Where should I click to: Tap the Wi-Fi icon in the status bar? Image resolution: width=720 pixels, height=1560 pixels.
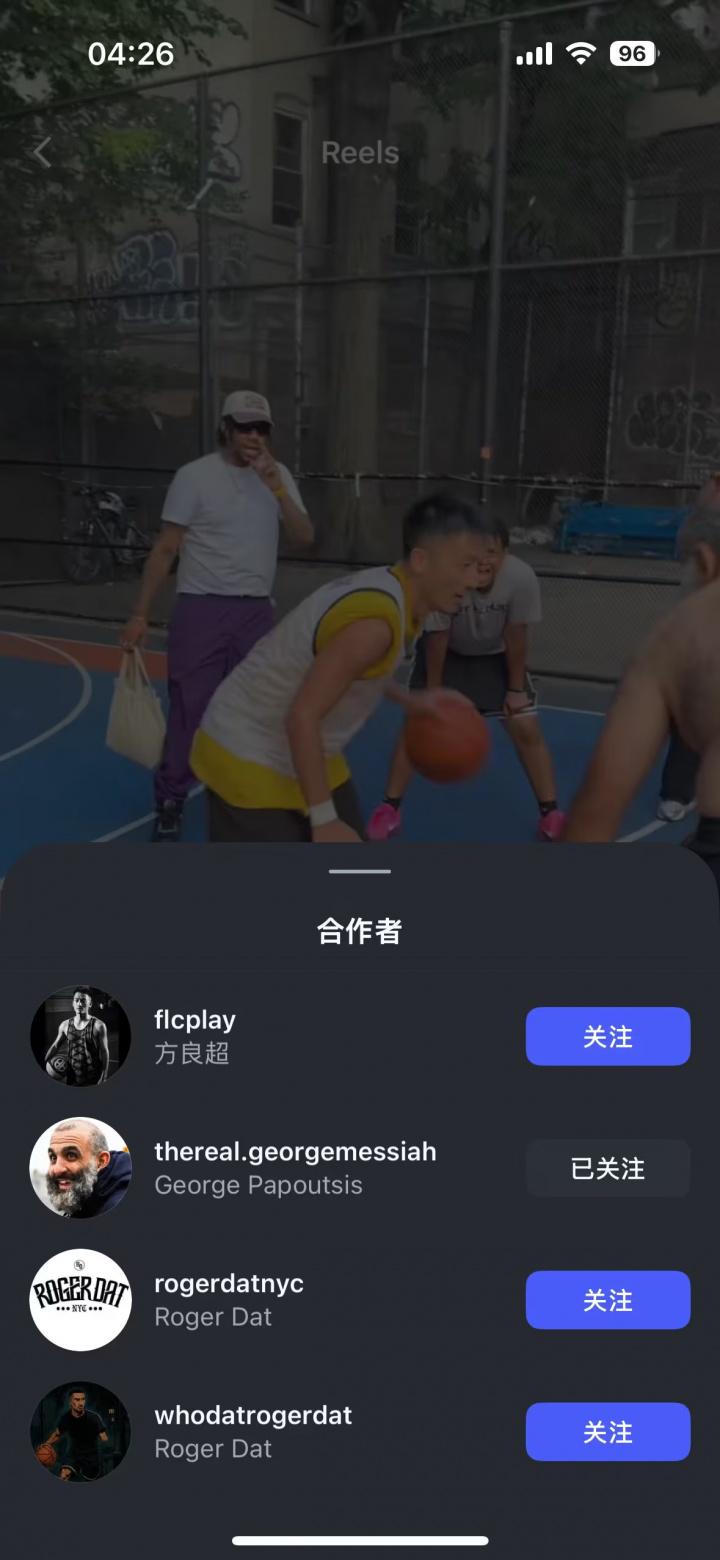click(578, 53)
